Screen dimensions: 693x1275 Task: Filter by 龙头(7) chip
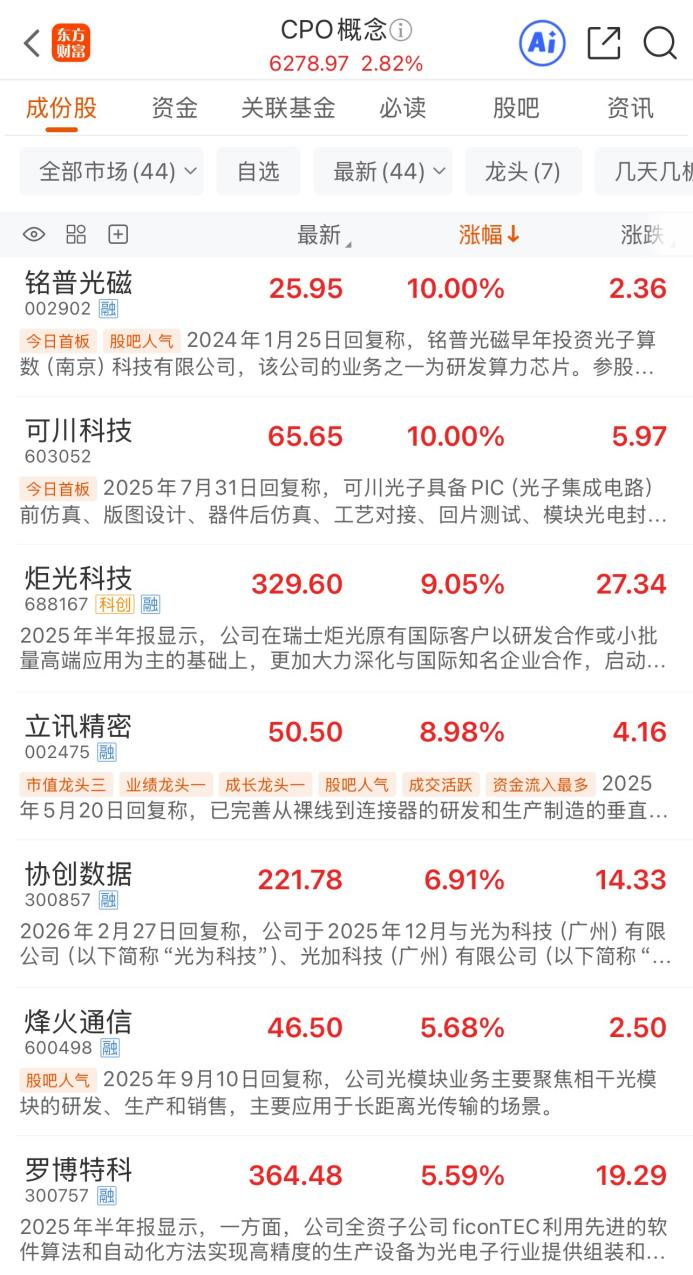(x=523, y=172)
